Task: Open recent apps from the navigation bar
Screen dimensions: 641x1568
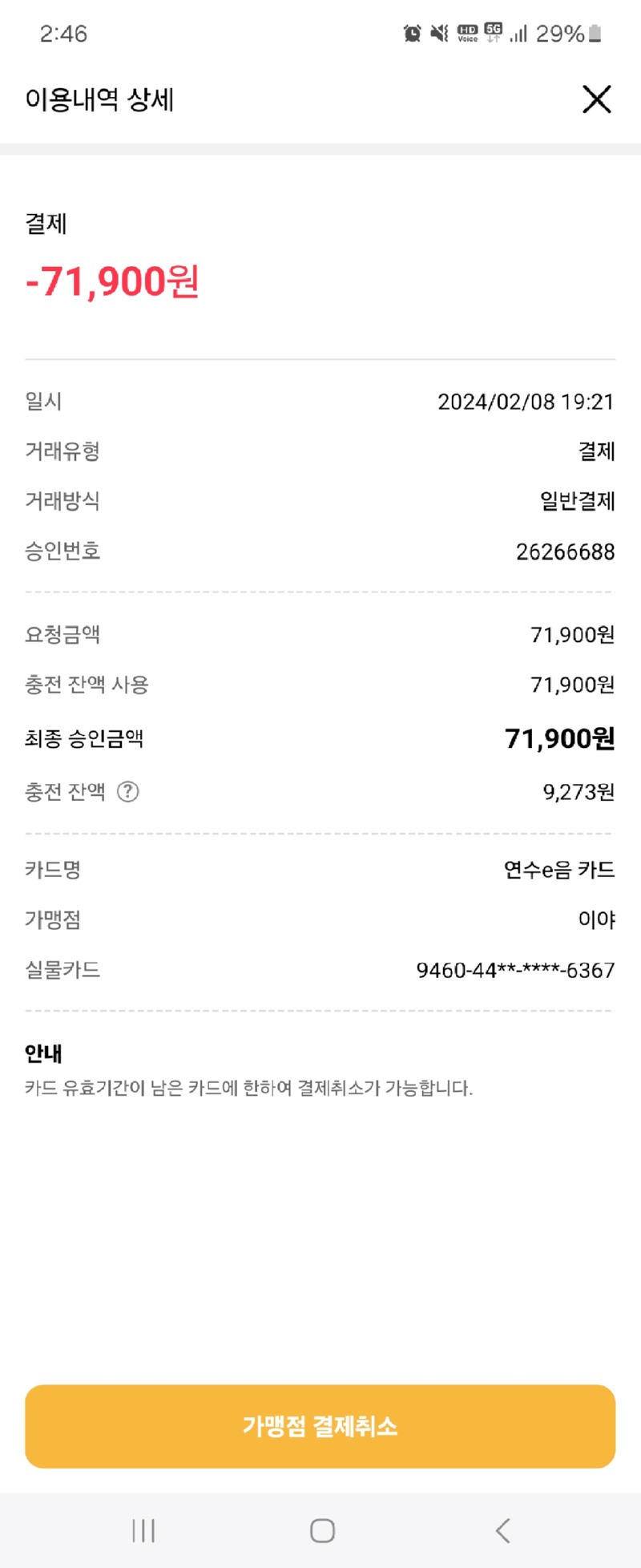Action: pos(143,1530)
